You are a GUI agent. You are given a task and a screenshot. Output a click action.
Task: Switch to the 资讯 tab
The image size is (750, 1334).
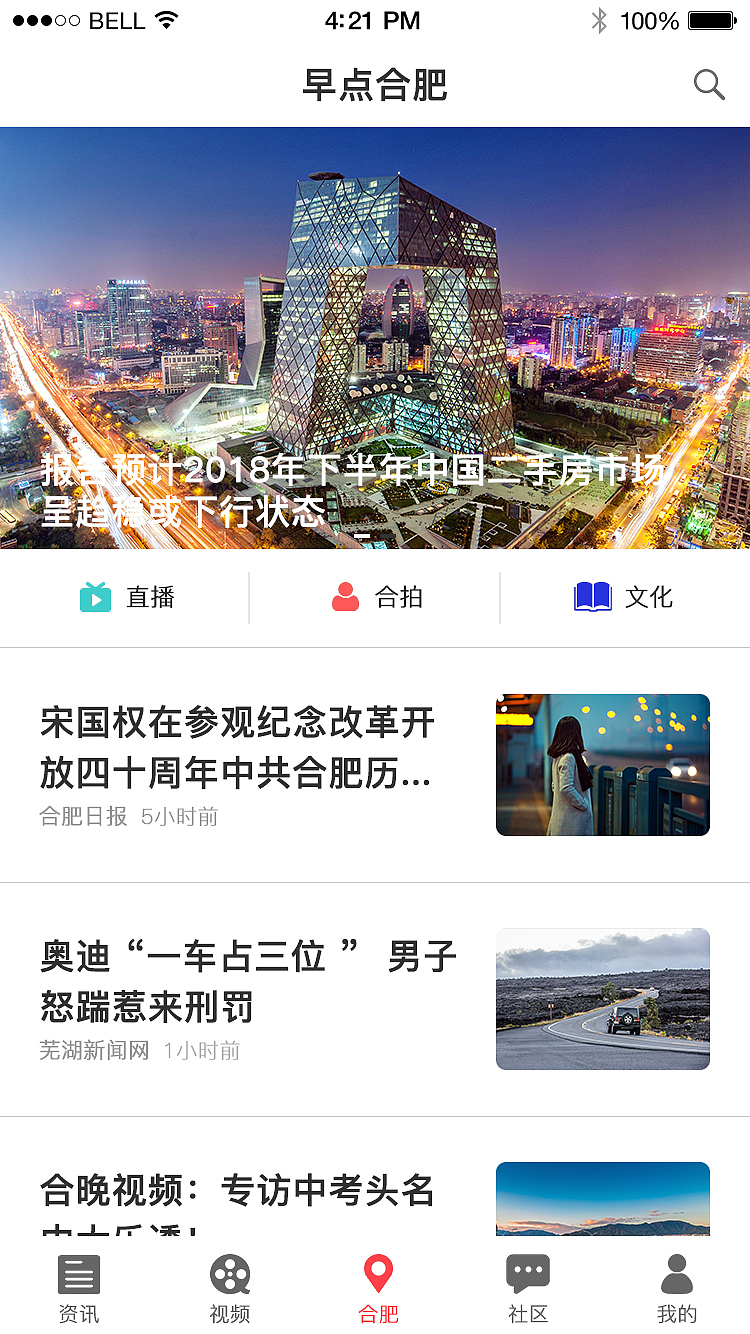pyautogui.click(x=78, y=1288)
